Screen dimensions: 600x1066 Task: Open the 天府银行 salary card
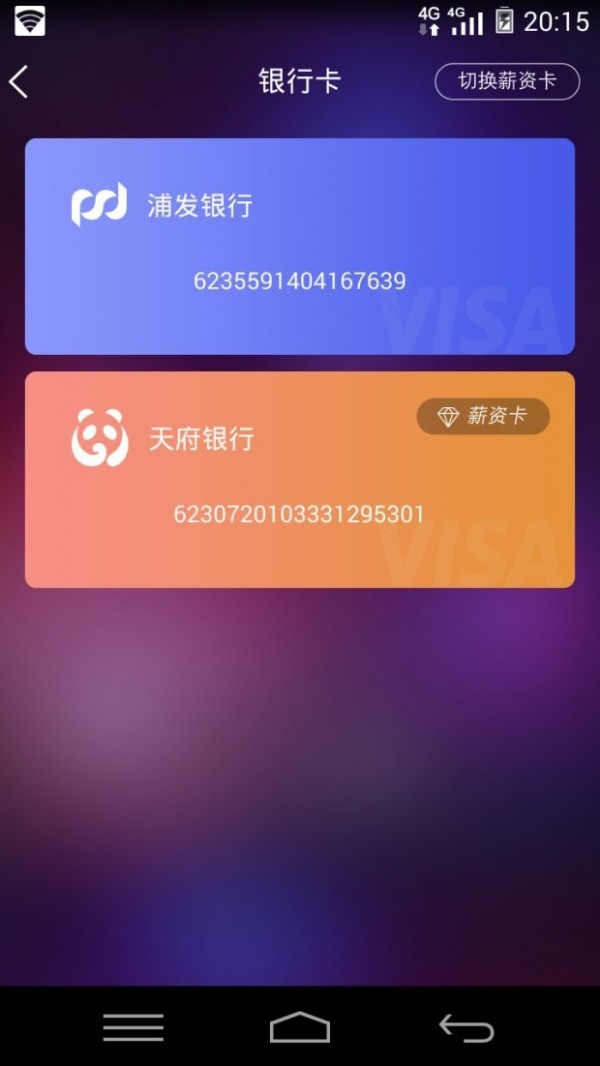(299, 480)
